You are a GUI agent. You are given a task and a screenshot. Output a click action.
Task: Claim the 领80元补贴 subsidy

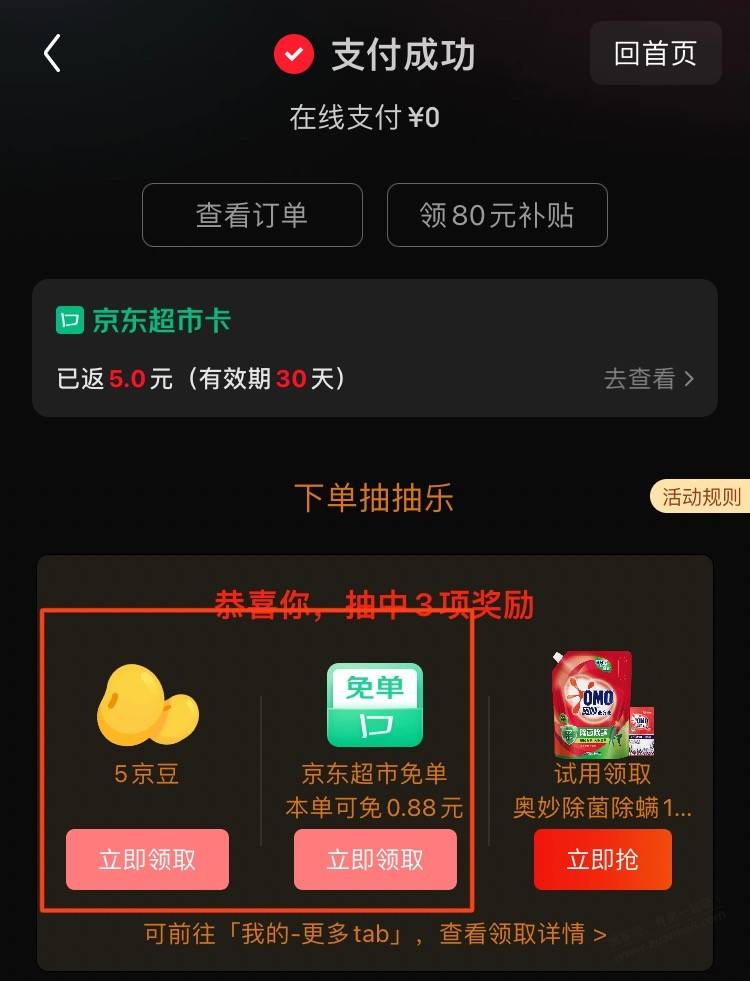pos(497,215)
